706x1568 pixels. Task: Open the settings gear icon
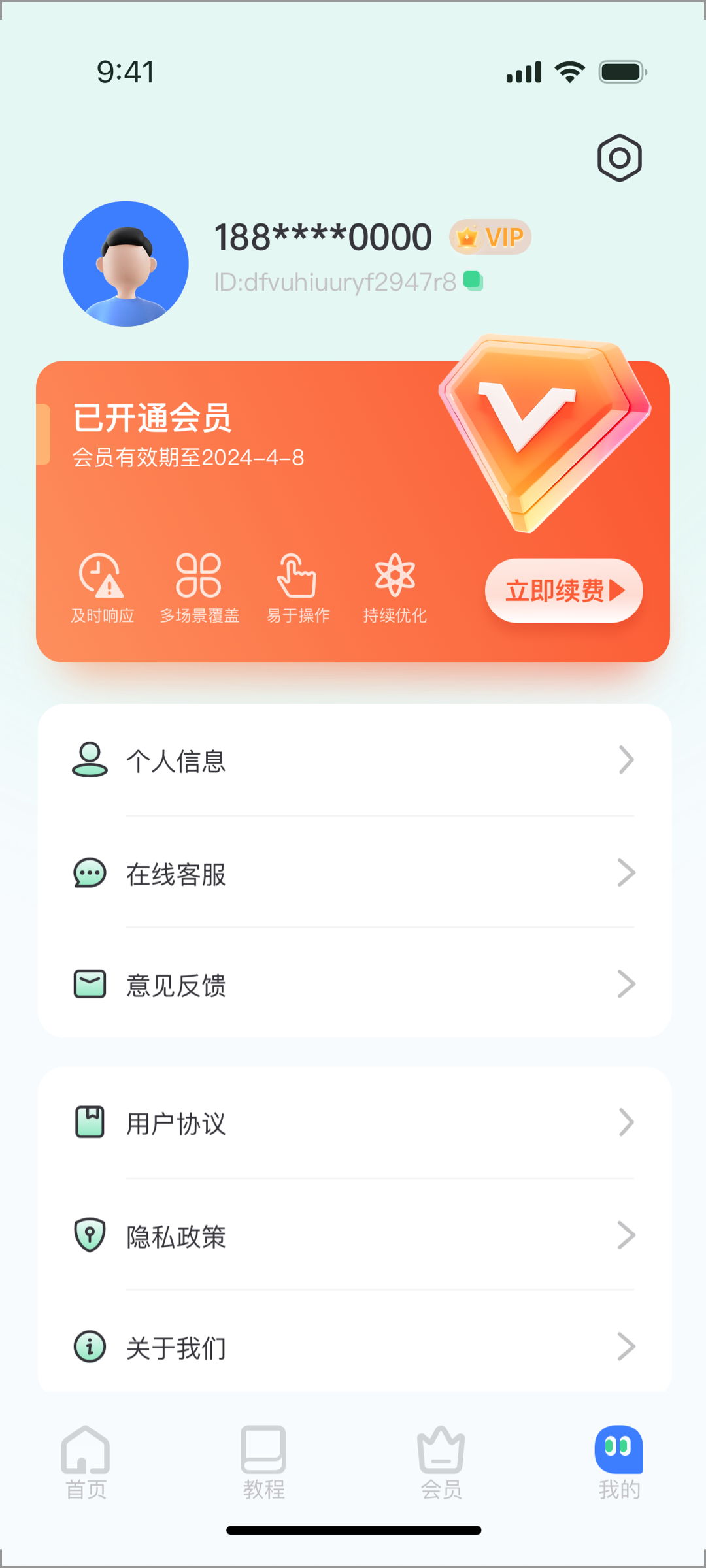pos(619,158)
